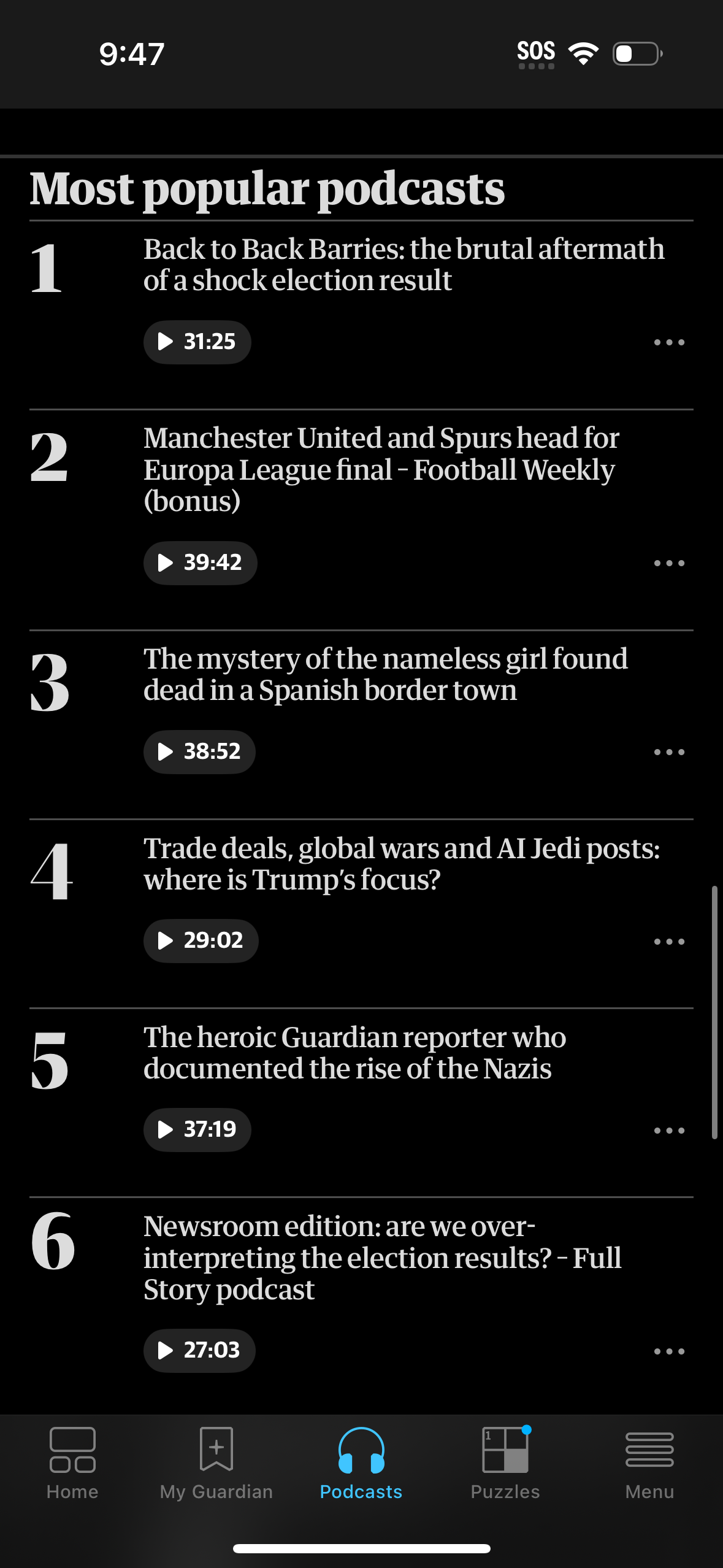
Task: Go to the Home tab
Action: [x=72, y=1463]
